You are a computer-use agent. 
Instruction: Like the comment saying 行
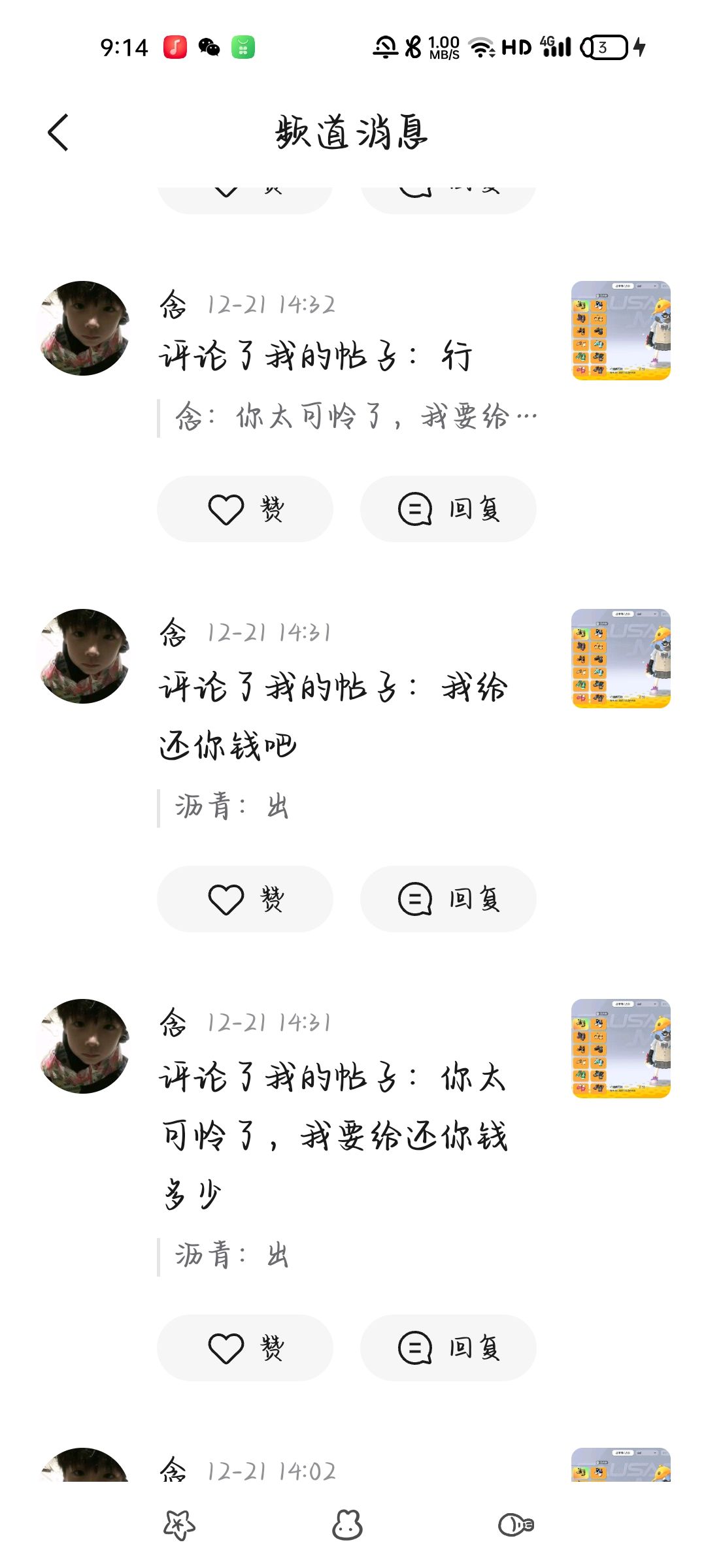(245, 509)
